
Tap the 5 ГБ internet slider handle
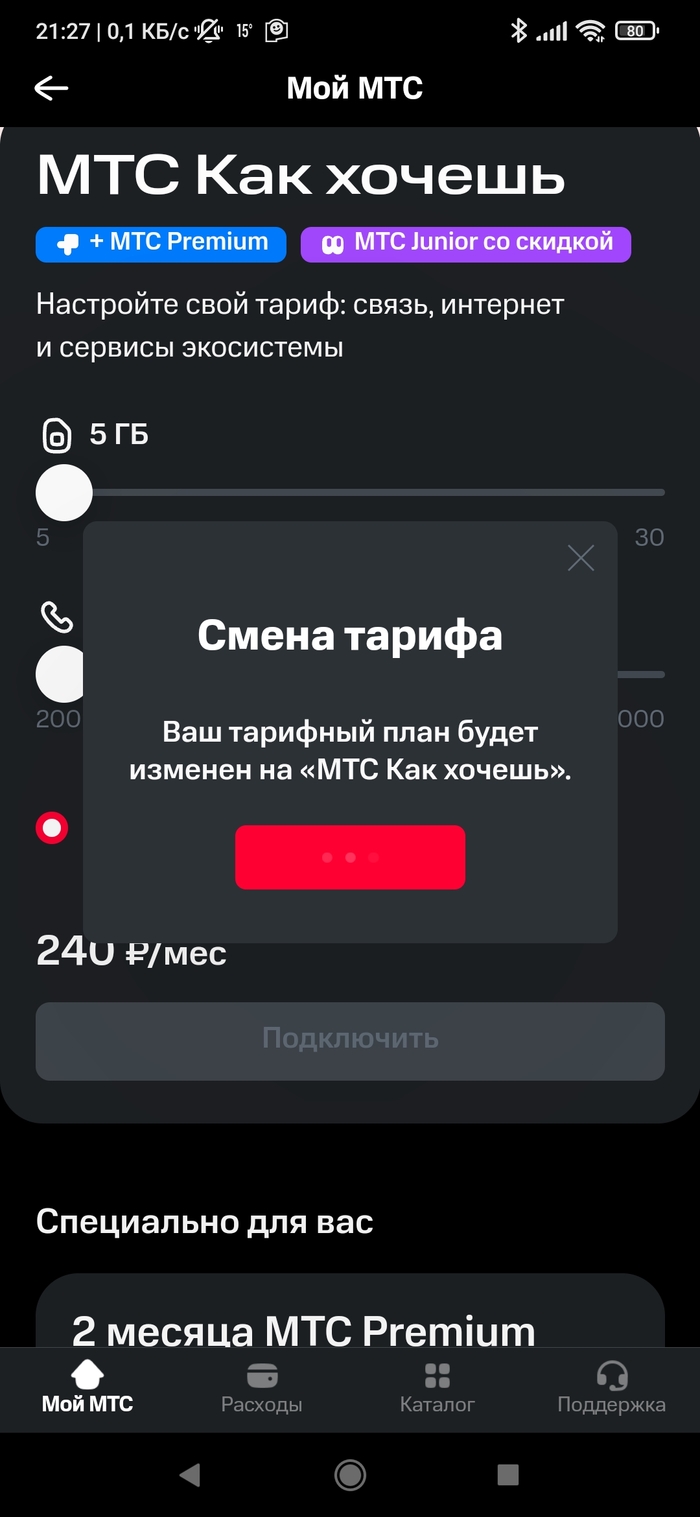(64, 492)
